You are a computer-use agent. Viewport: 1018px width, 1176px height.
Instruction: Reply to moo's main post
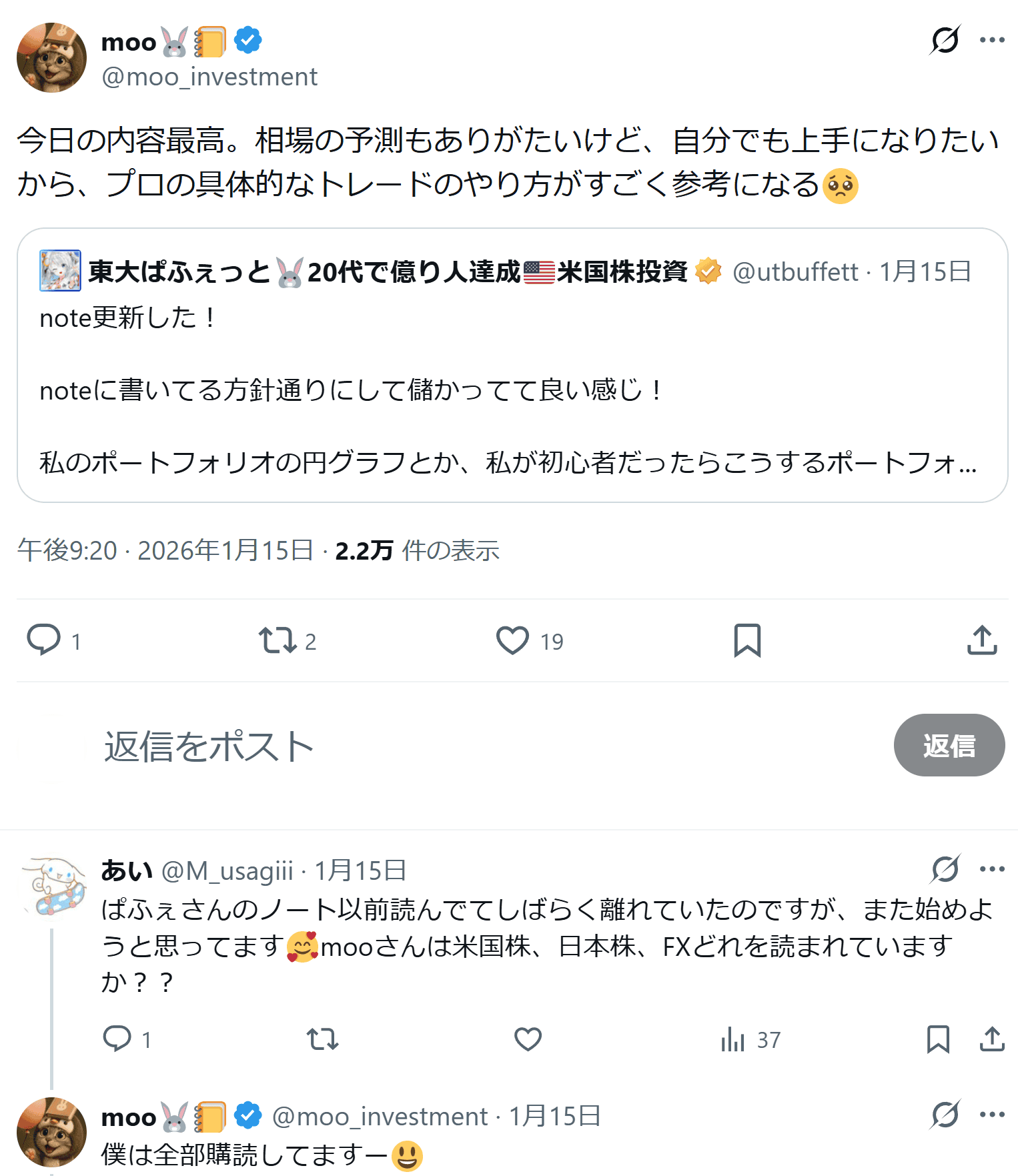point(44,640)
